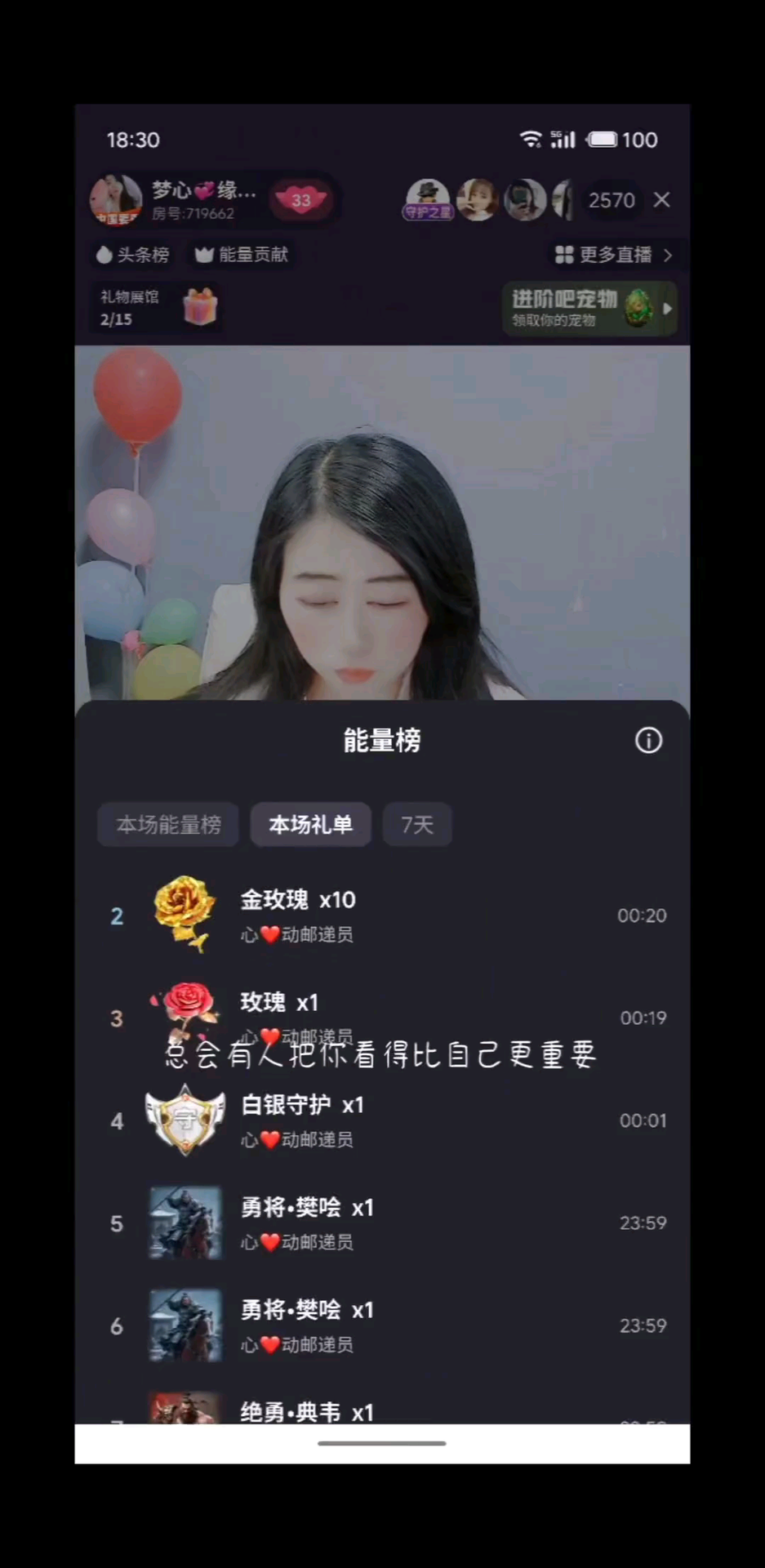The width and height of the screenshot is (765, 1568).
Task: Switch to the 本场能量榜 tab
Action: (168, 824)
